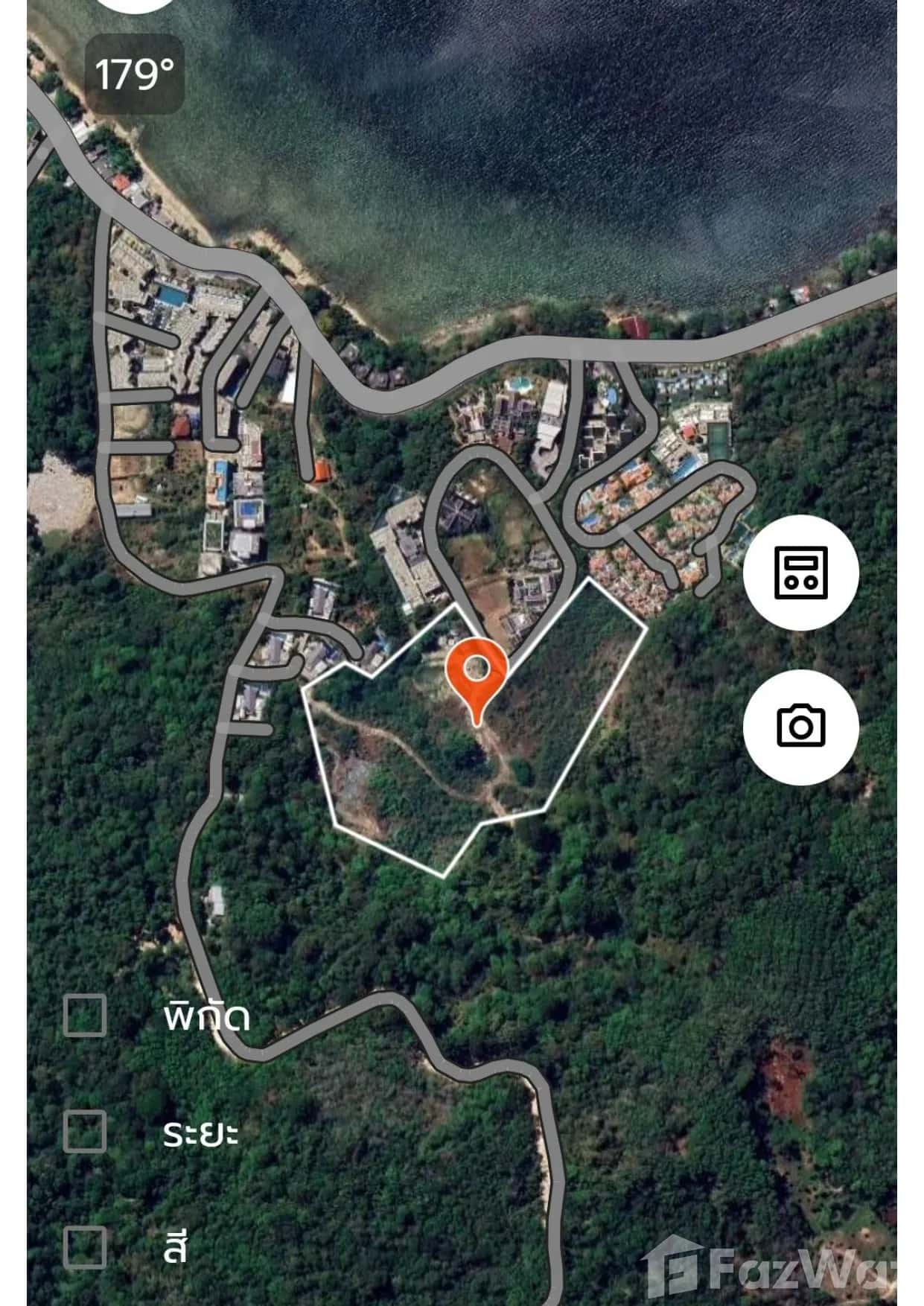Check the สี option box
Viewport: 924px width, 1306px height.
[x=85, y=1247]
